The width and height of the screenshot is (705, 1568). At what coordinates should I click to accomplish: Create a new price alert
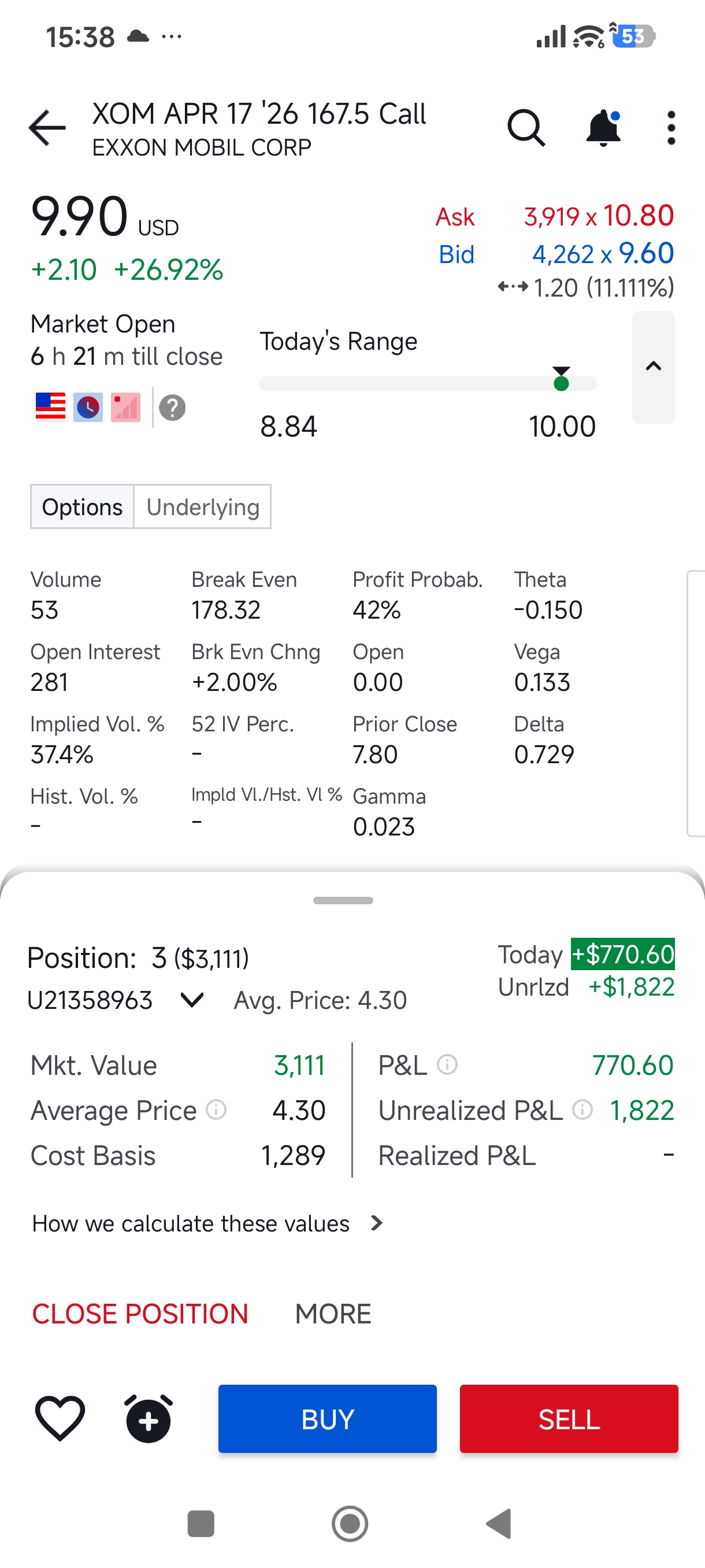click(149, 1418)
